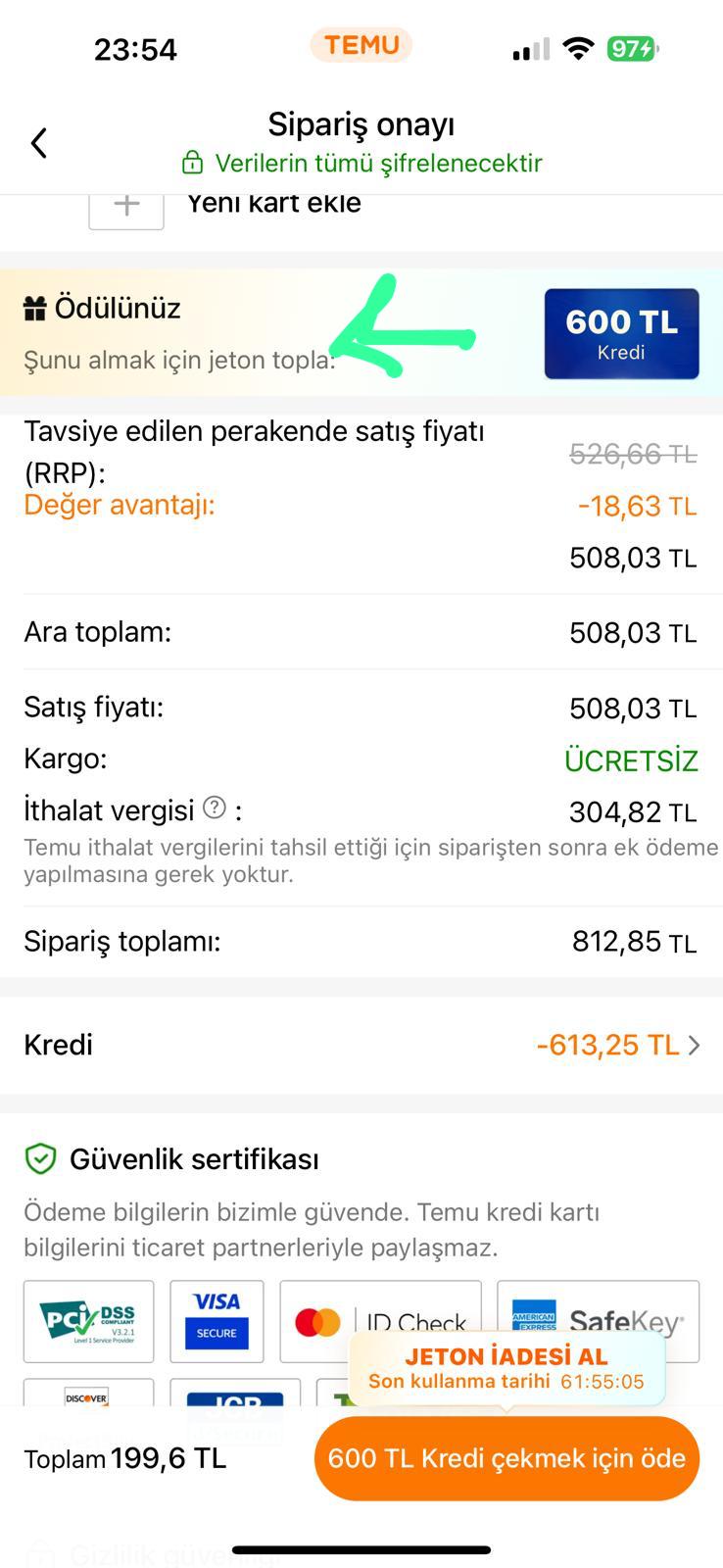Tap the JETON İADESİ AL popup
The width and height of the screenshot is (723, 1568).
(x=506, y=1368)
